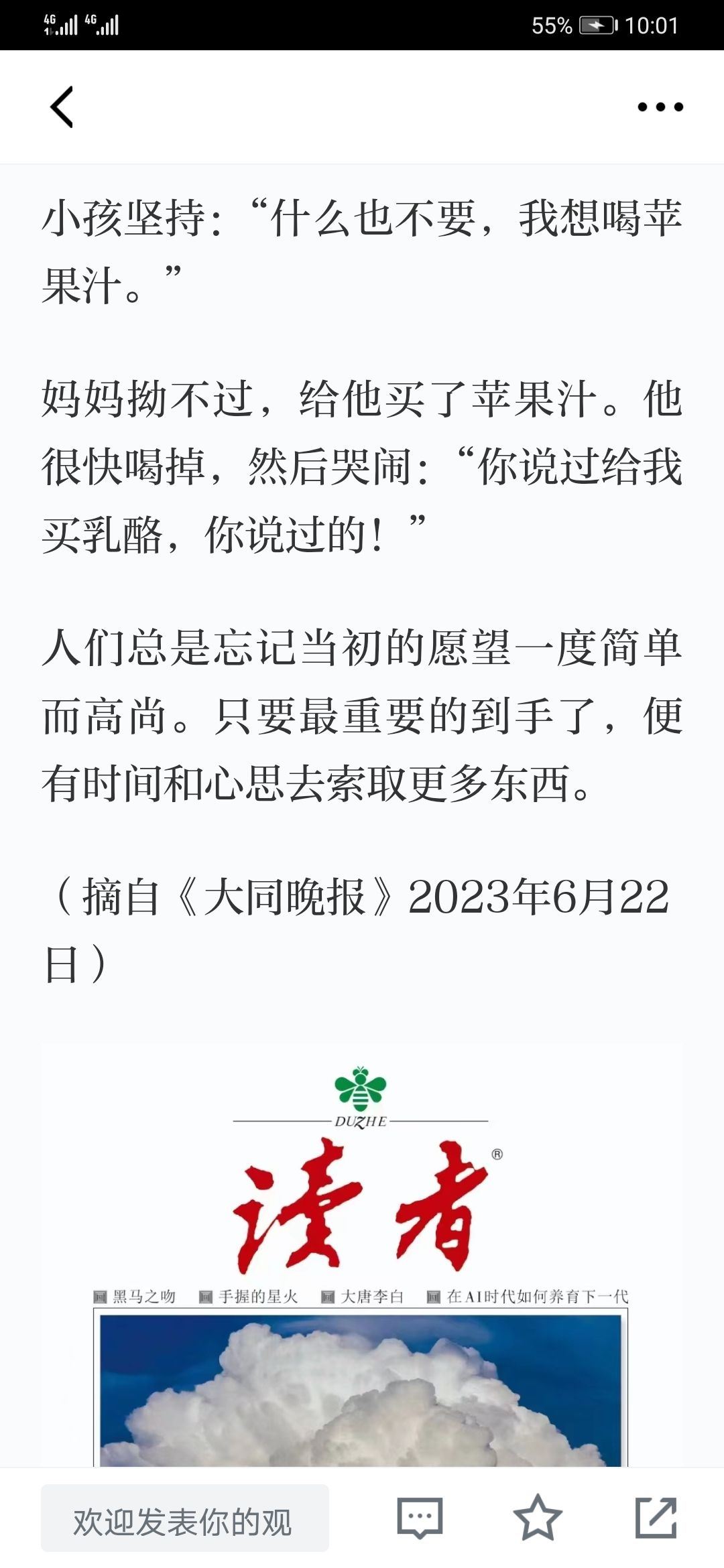The height and width of the screenshot is (1568, 724).
Task: Go back with the top-left arrow
Action: pos(62,107)
